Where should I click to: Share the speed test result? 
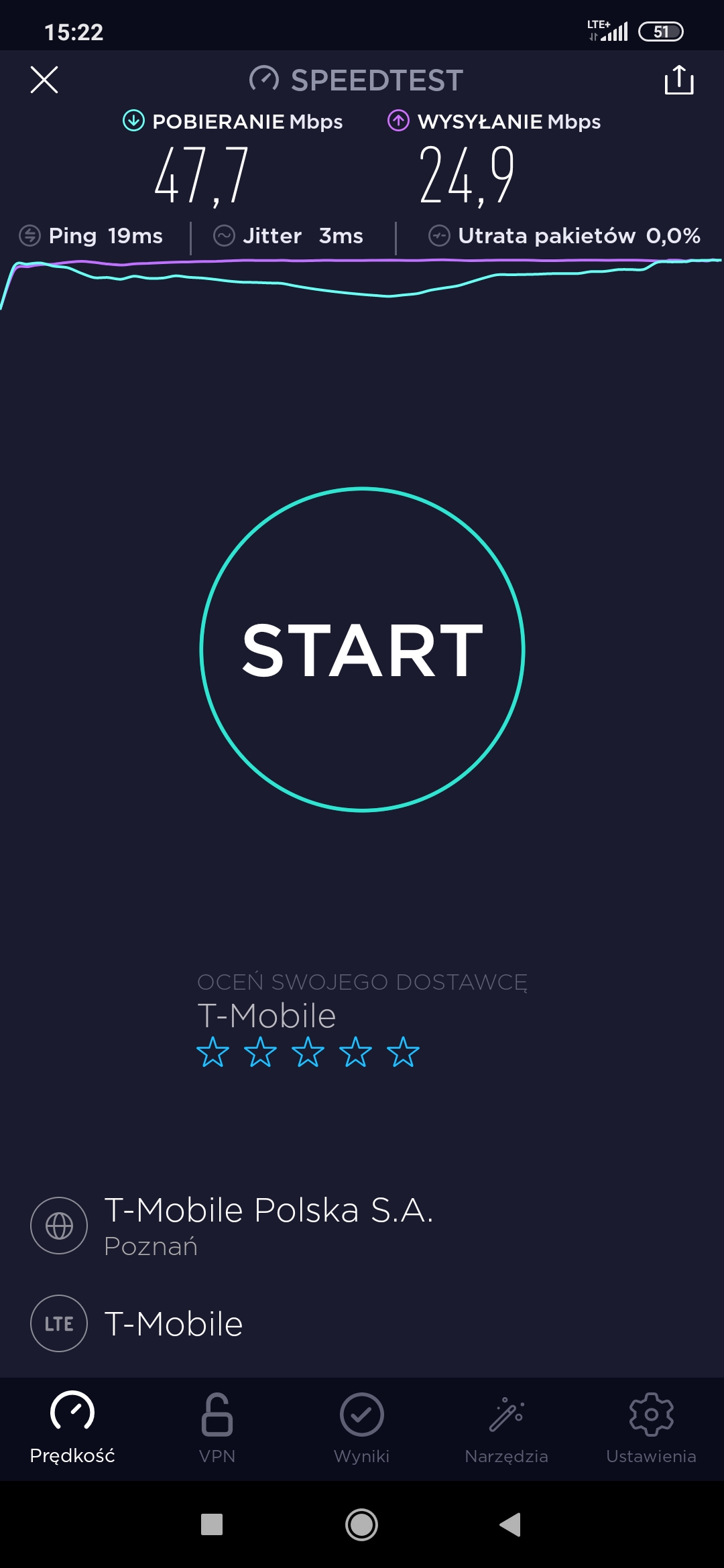(x=678, y=80)
